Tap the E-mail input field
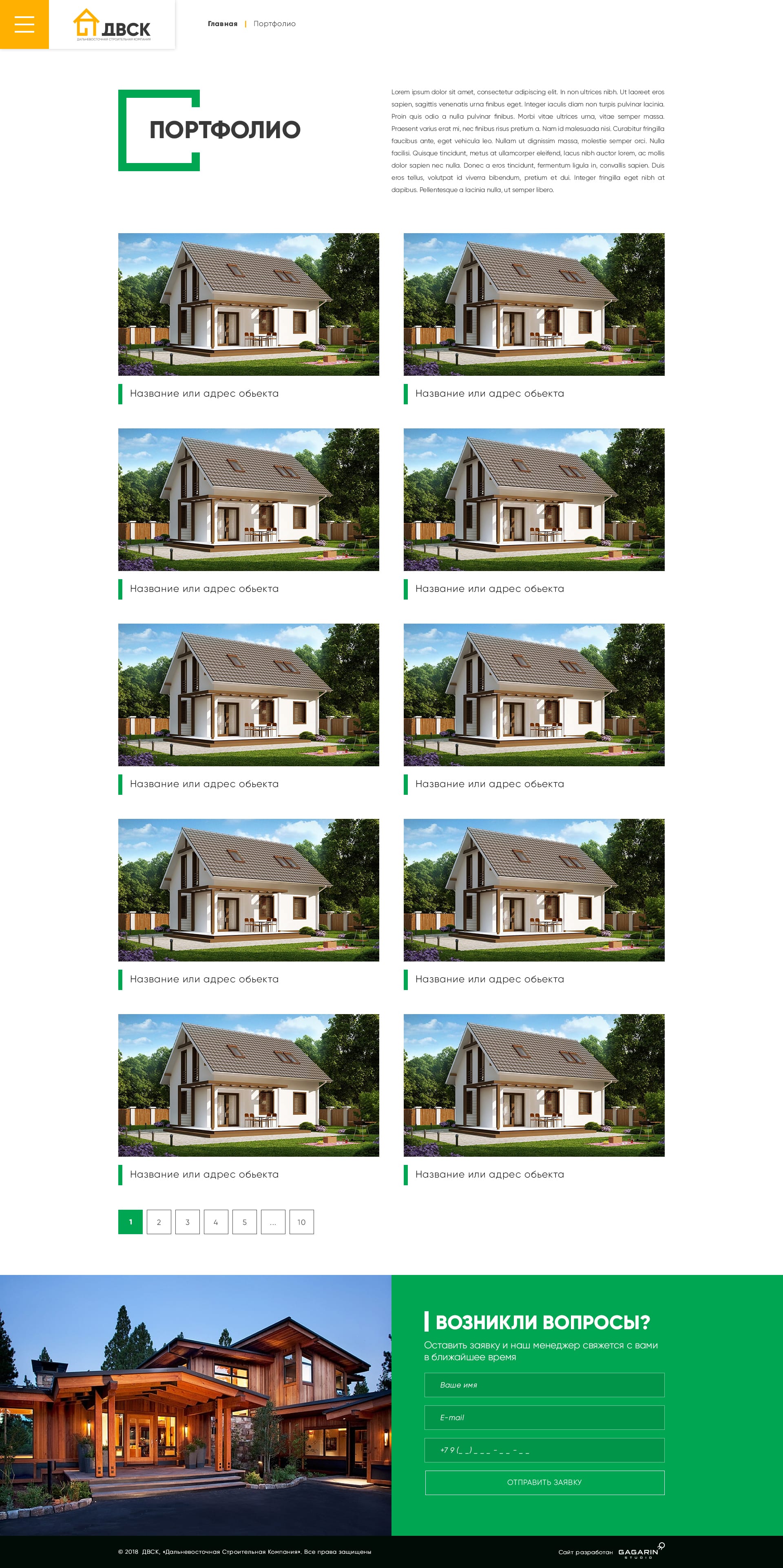 click(x=544, y=1418)
